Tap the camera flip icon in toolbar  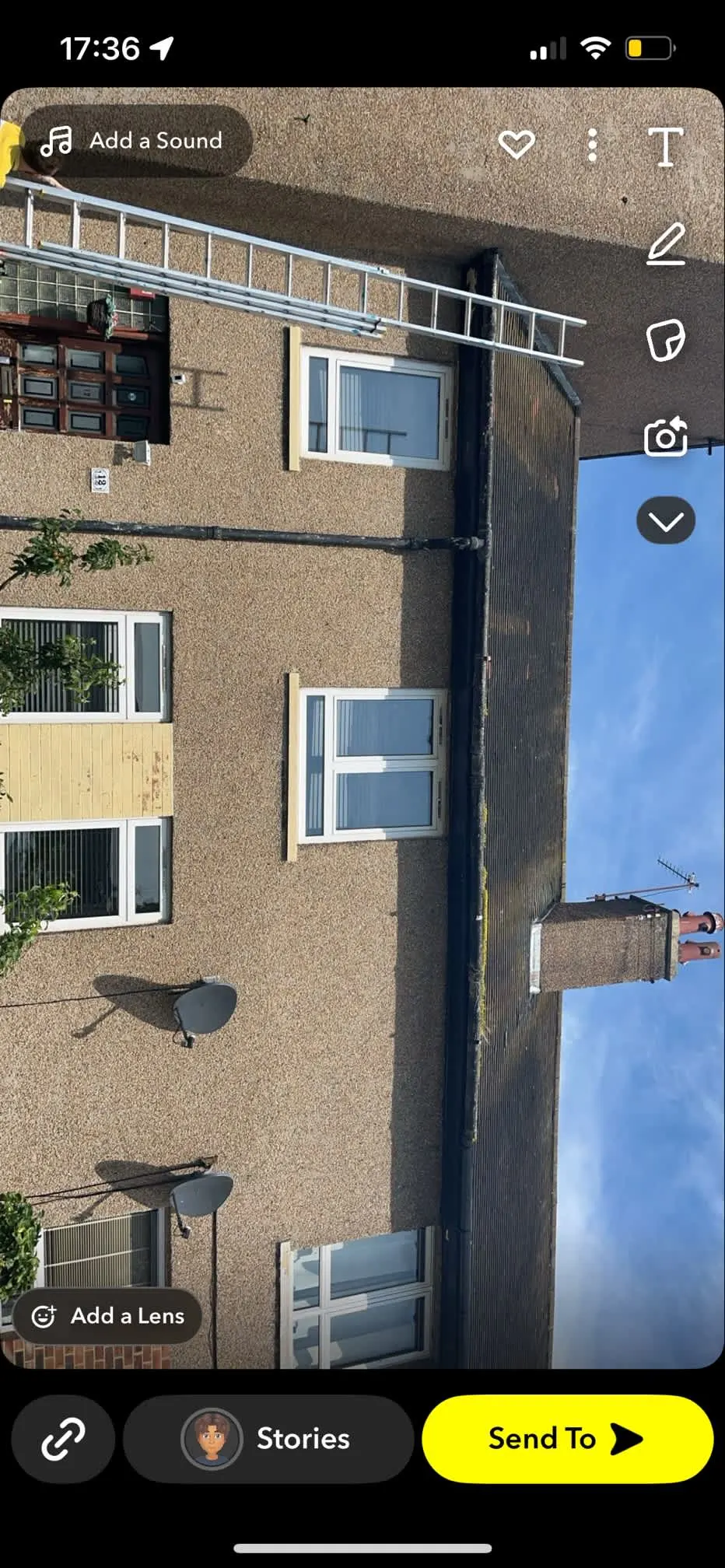pos(666,436)
